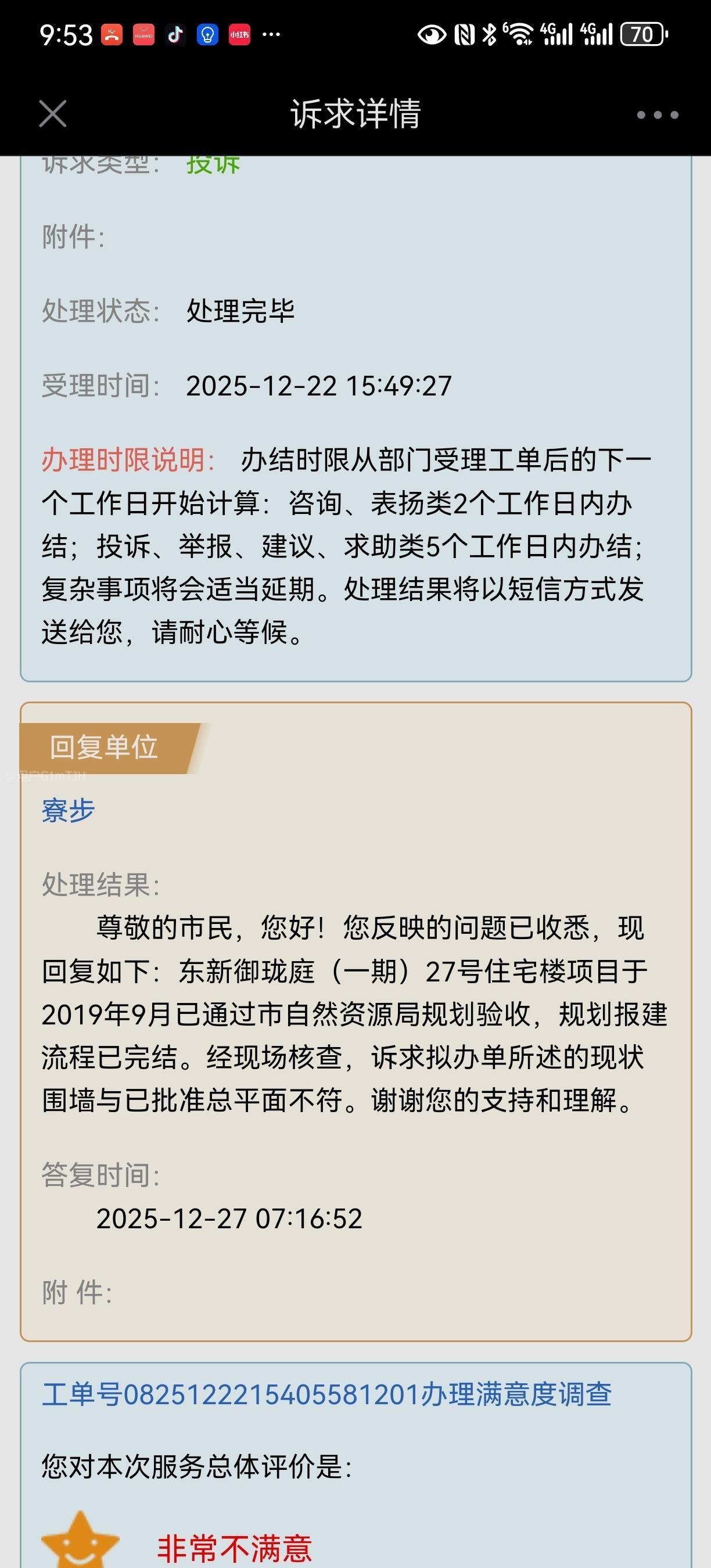This screenshot has height=1568, width=711.
Task: Select the 非常不满意 star rating
Action: (80, 1541)
